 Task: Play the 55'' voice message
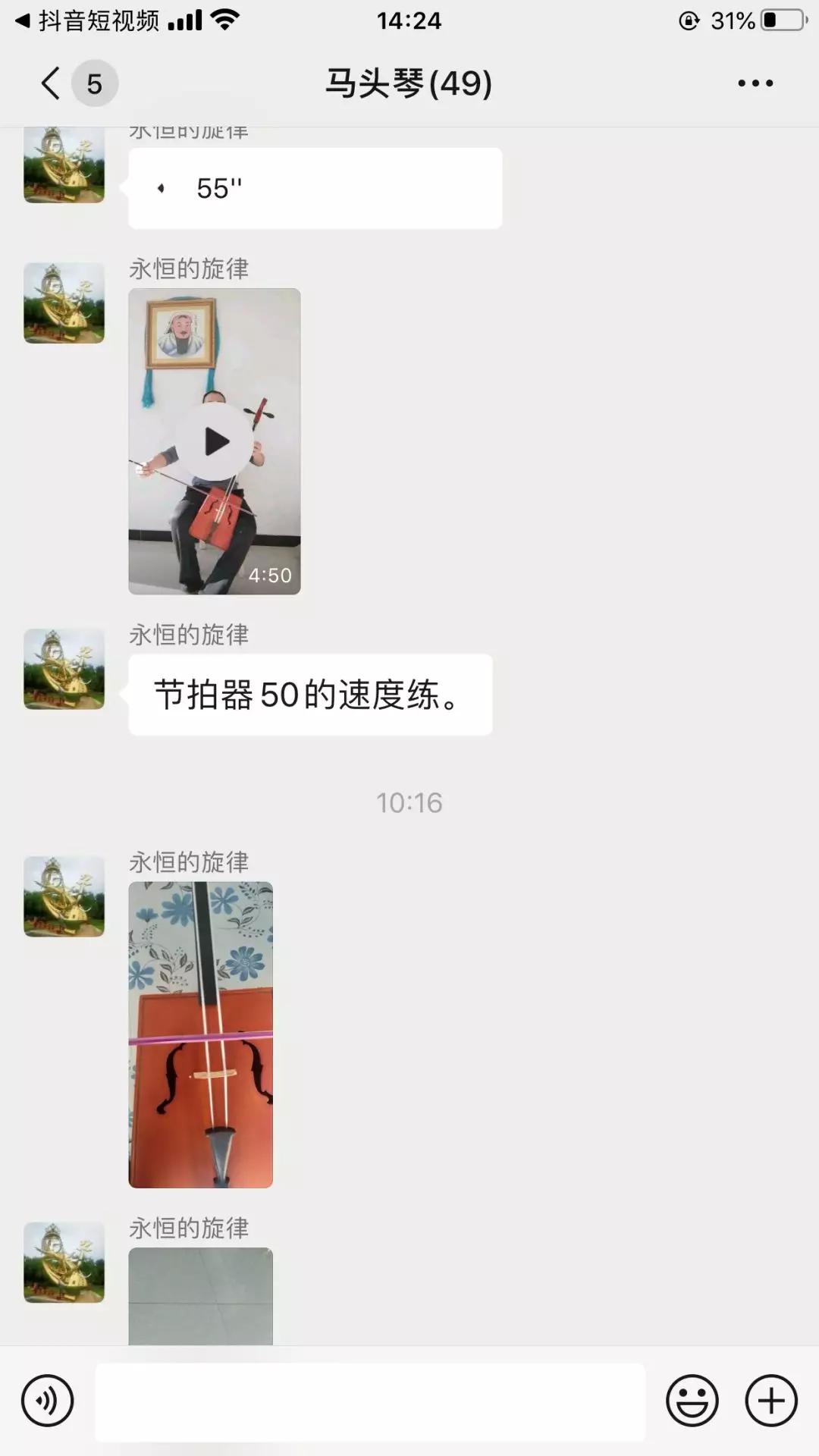pos(313,187)
